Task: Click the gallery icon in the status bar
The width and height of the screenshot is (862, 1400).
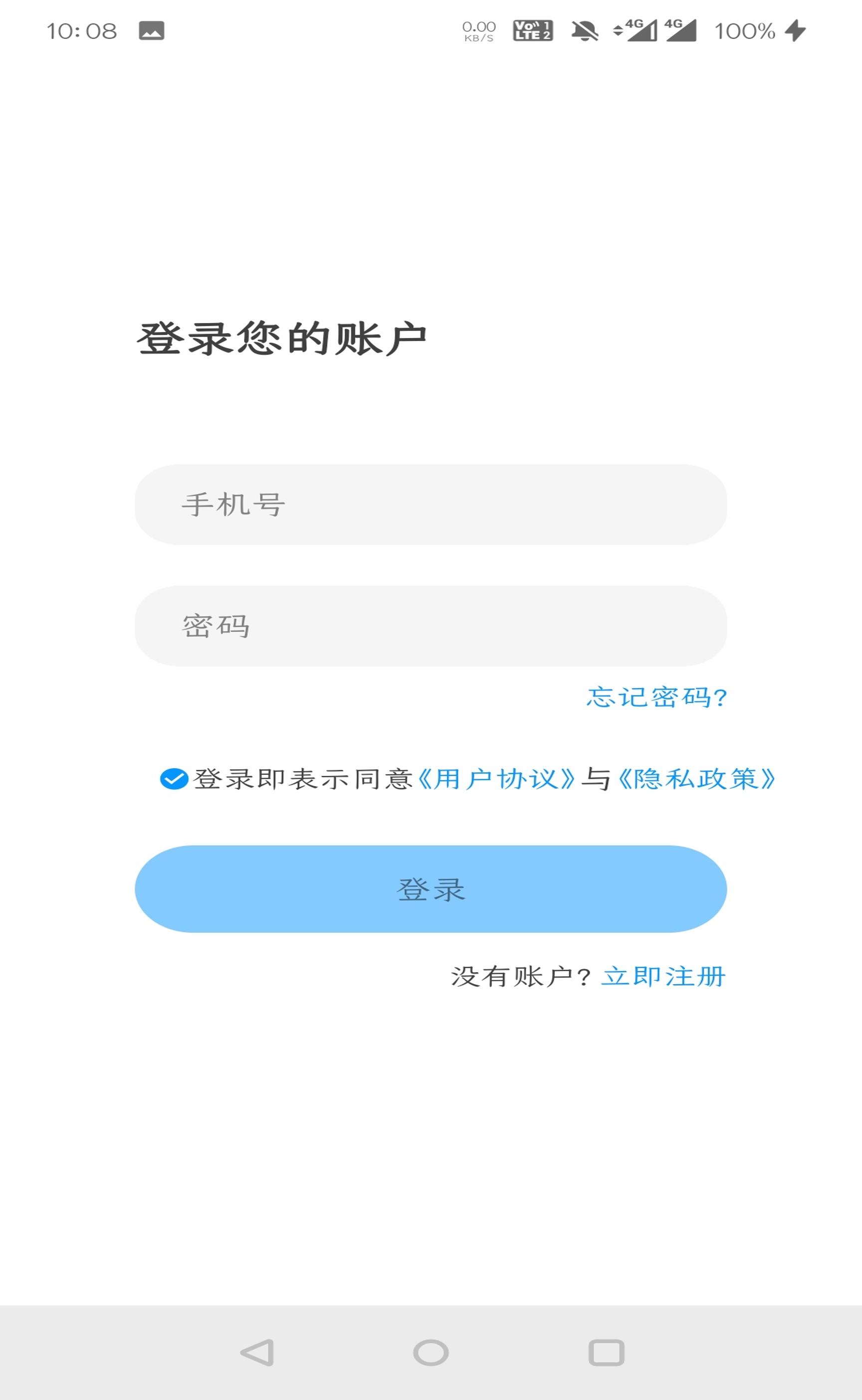Action: click(x=151, y=31)
